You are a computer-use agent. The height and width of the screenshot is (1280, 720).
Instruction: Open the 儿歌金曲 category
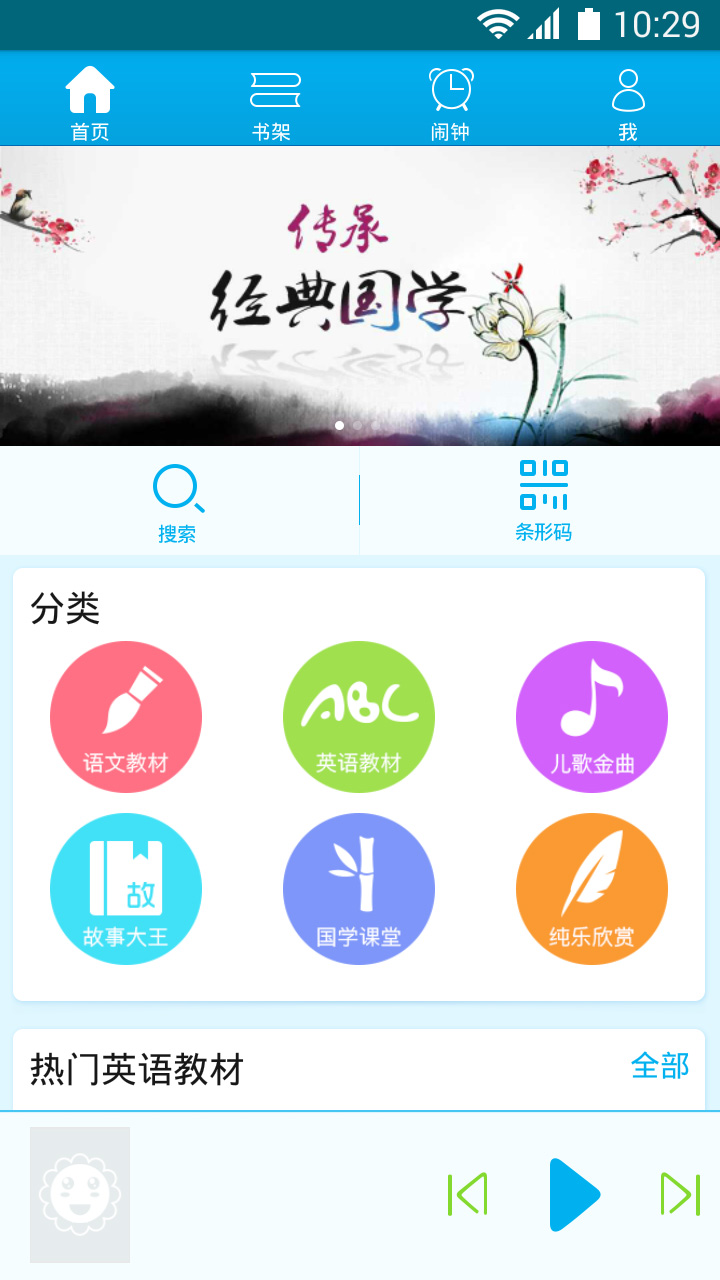[x=592, y=717]
